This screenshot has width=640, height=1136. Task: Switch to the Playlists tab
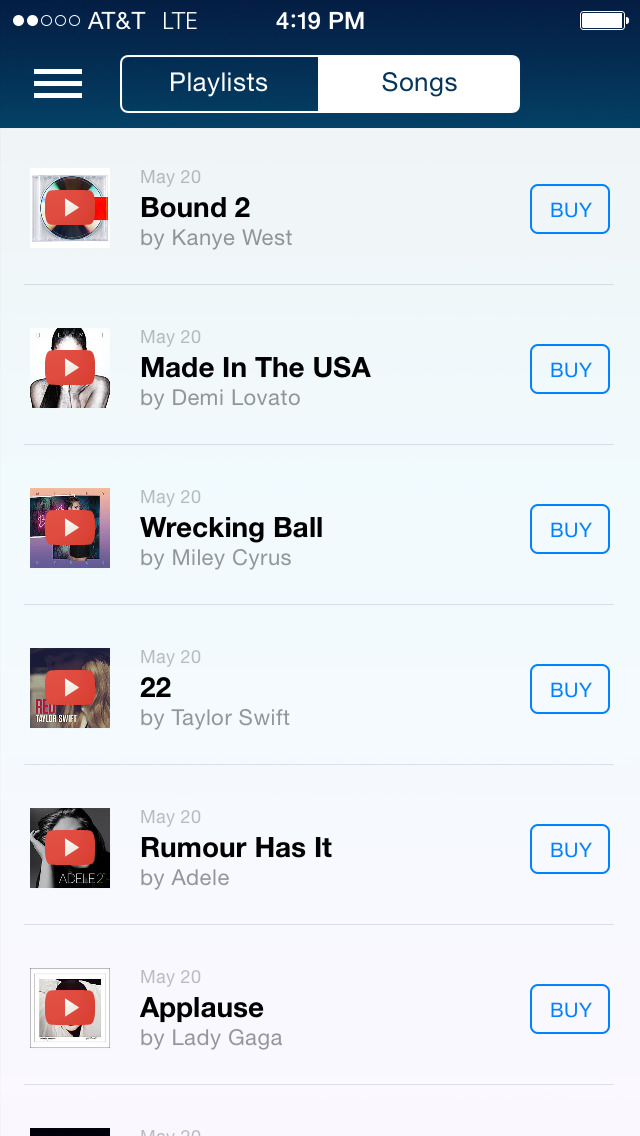(x=219, y=83)
